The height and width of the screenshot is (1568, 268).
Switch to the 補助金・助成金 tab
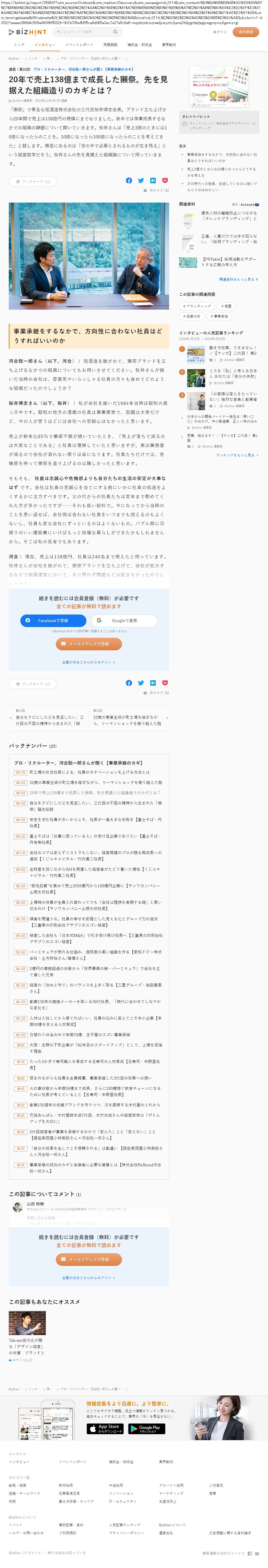139,44
